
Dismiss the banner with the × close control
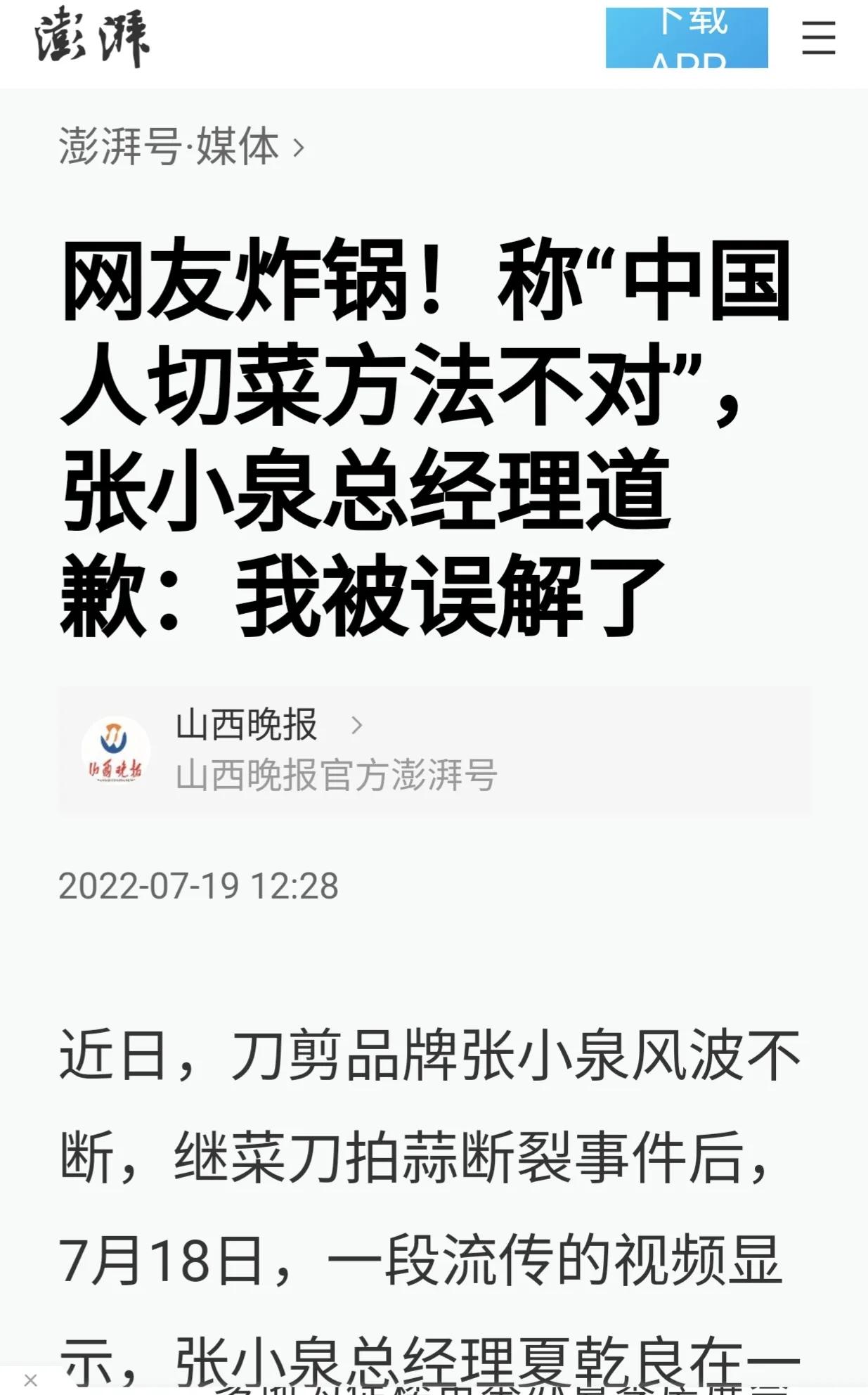pos(30,1380)
